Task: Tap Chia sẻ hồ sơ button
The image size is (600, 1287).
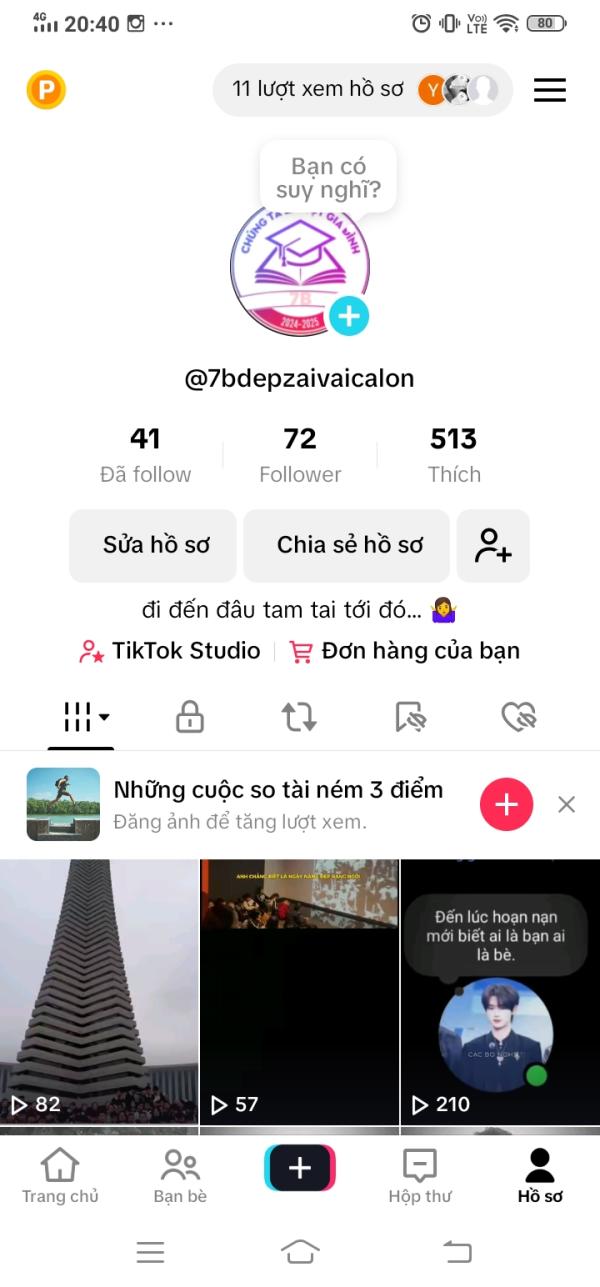Action: coord(349,545)
